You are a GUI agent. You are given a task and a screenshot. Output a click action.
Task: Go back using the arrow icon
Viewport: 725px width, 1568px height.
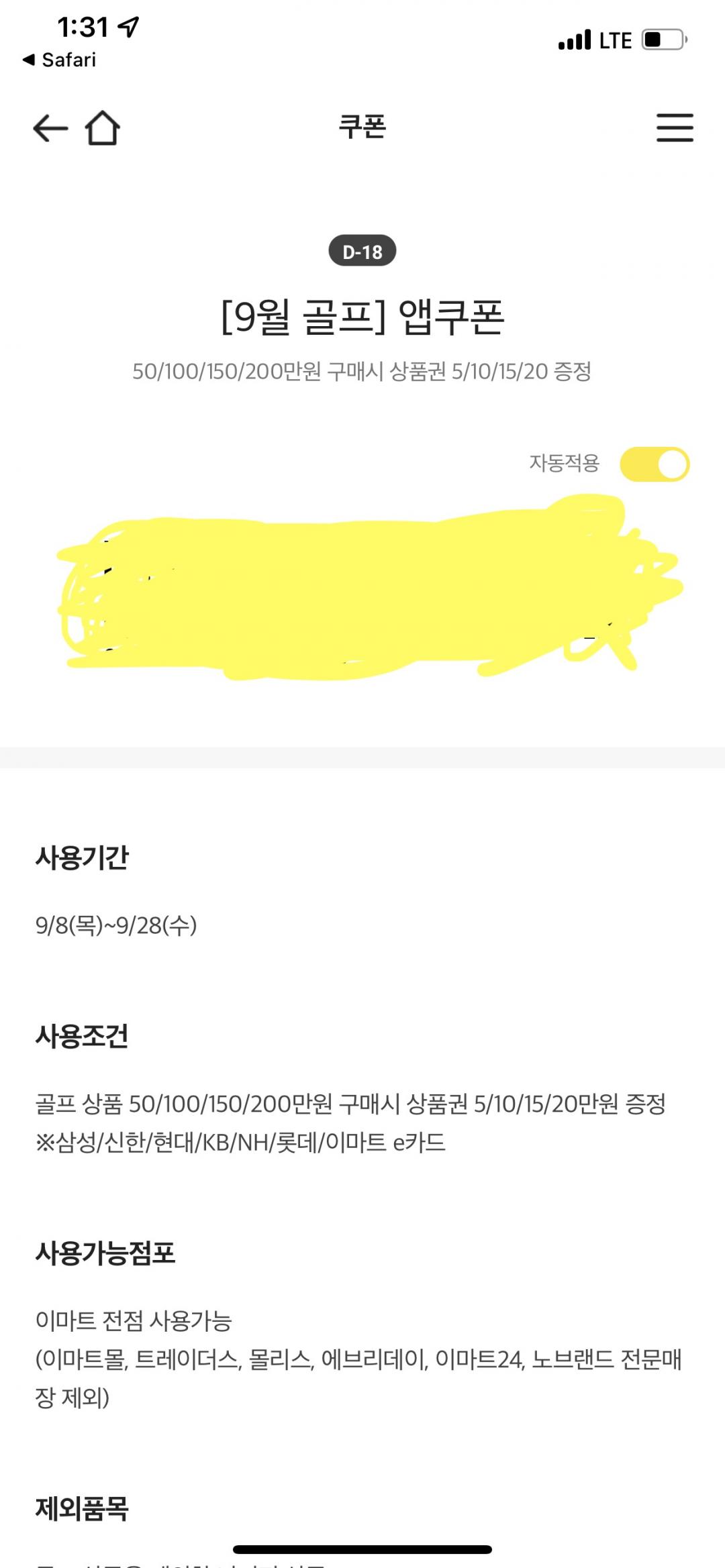[50, 128]
